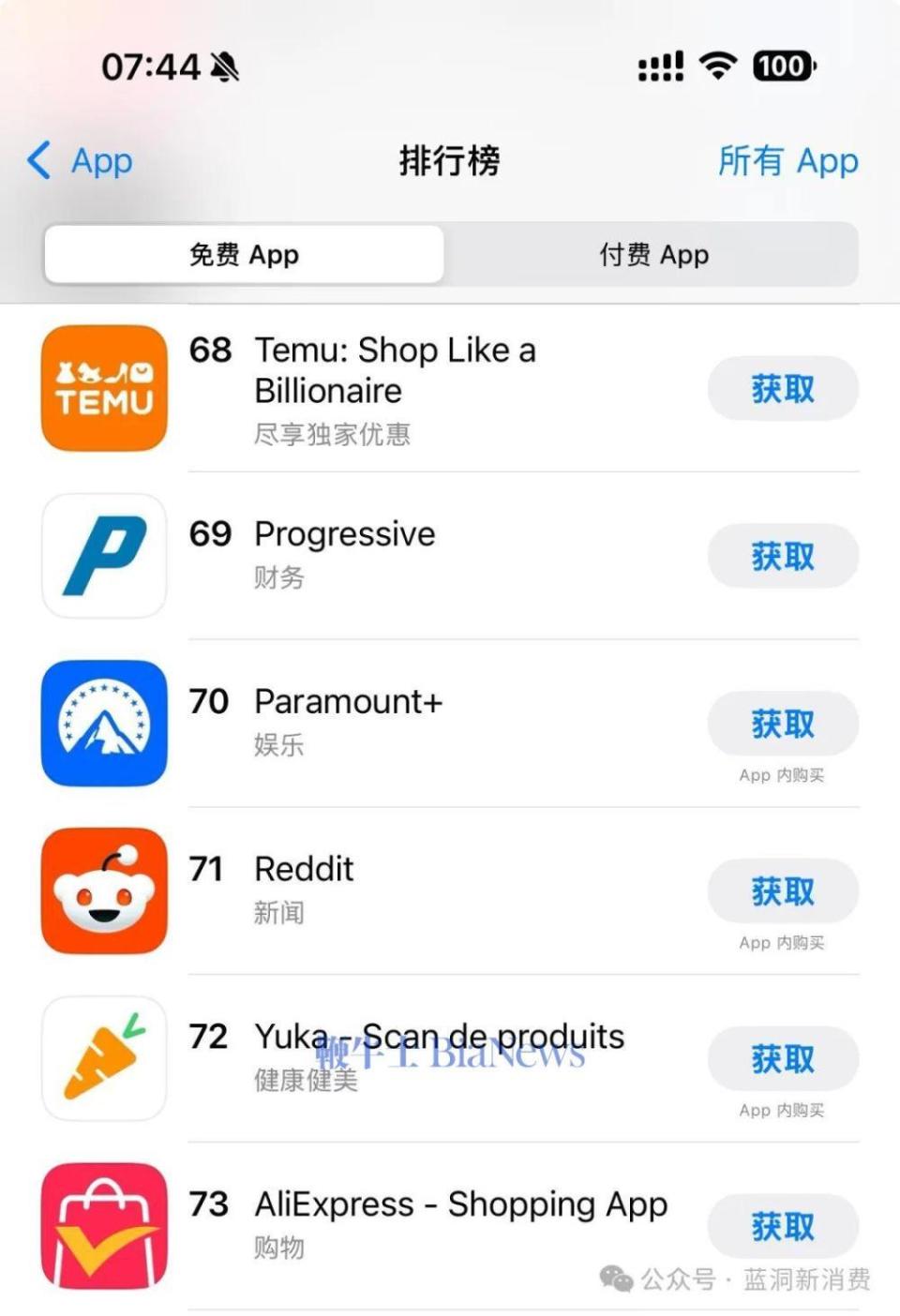
Task: Tap 获取 beside AliExpress
Action: click(783, 1226)
